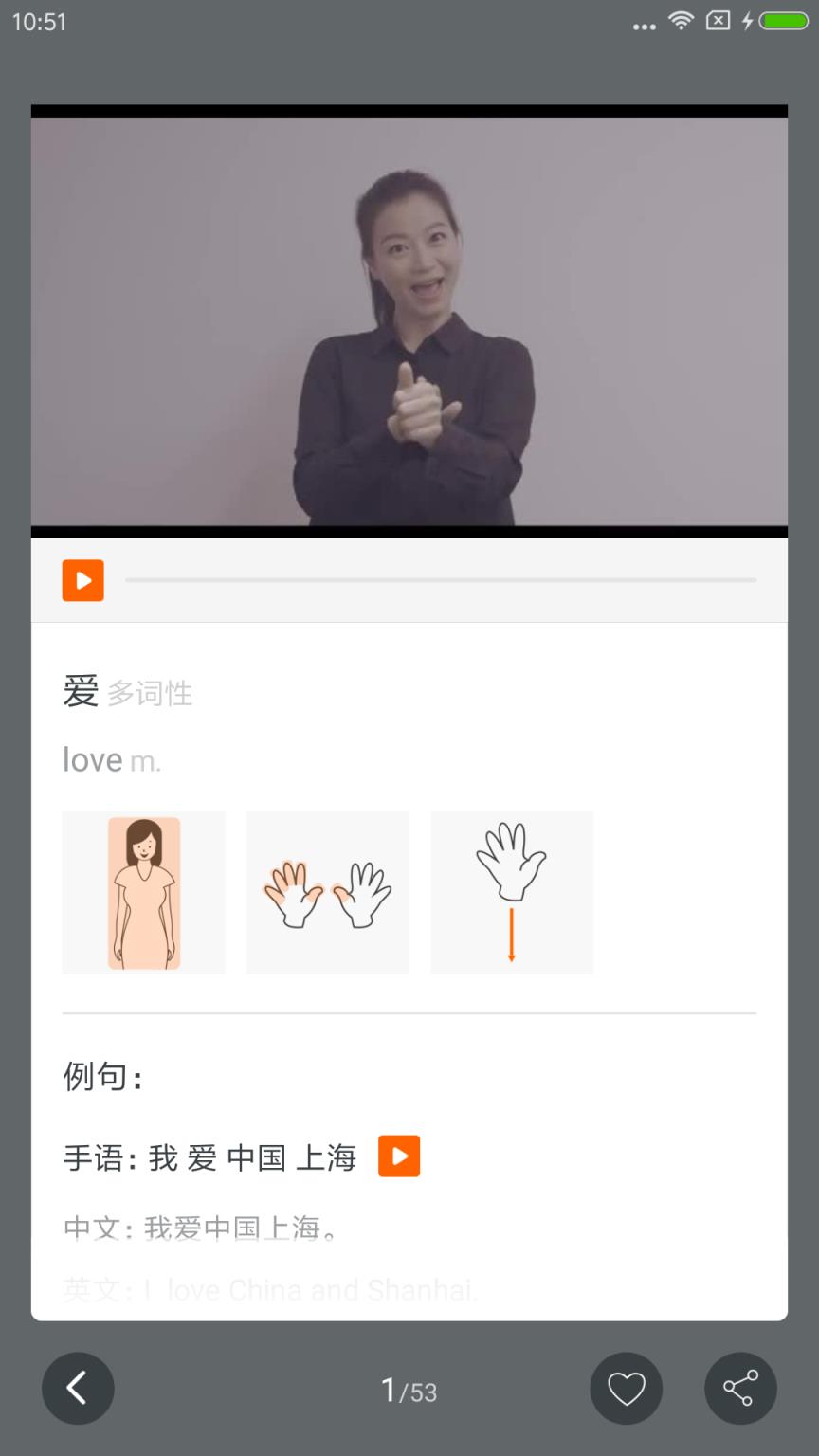Open the share options
The image size is (819, 1456).
click(x=740, y=1388)
